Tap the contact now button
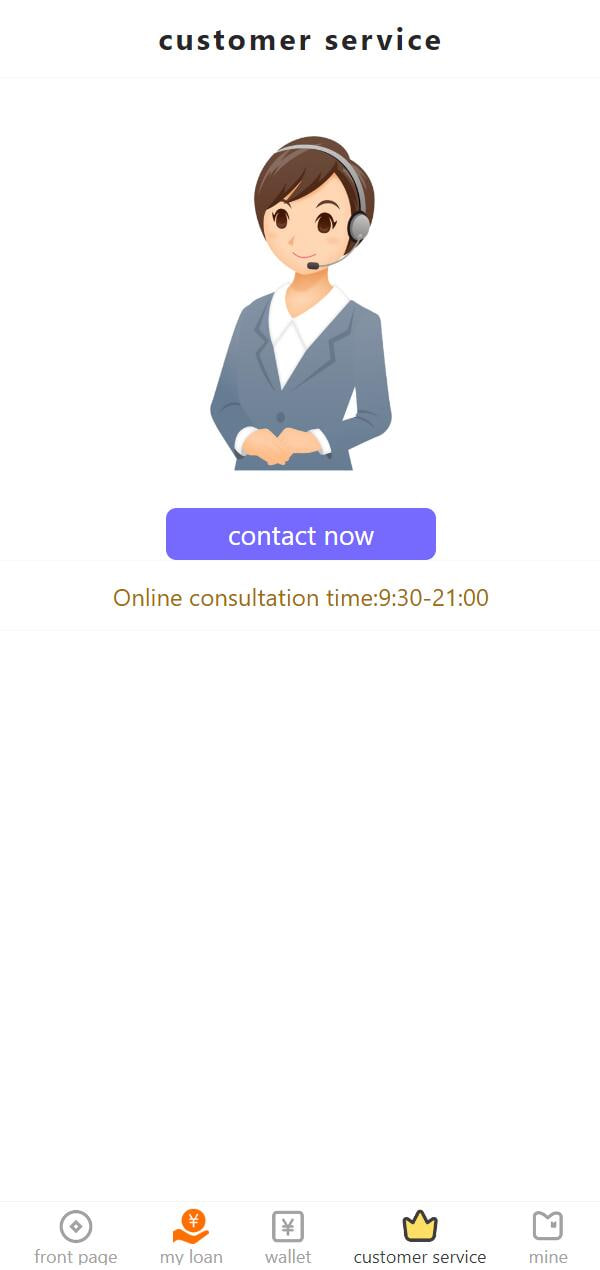600x1270 pixels. click(x=300, y=534)
